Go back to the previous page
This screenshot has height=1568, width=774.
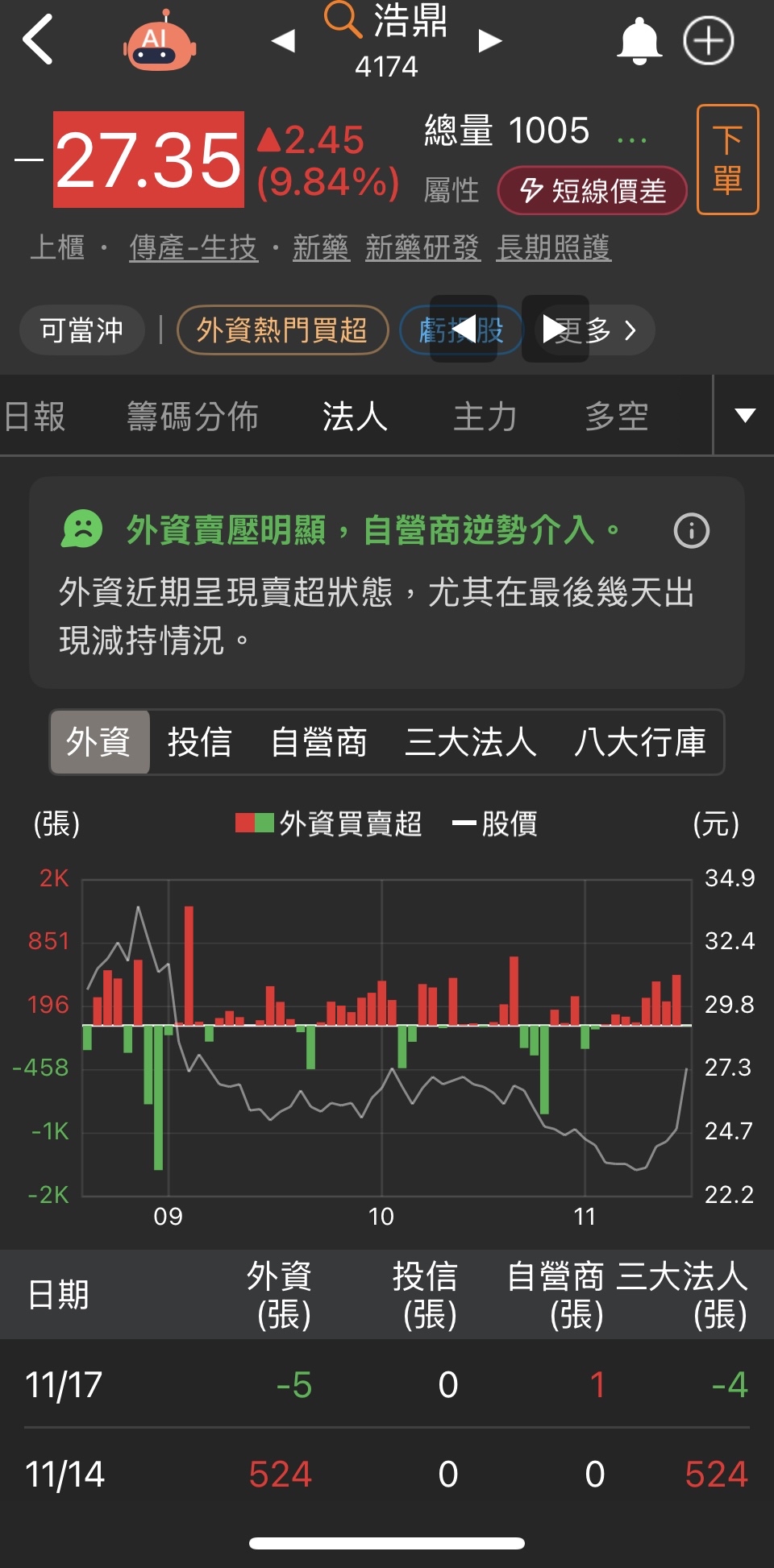click(x=39, y=39)
